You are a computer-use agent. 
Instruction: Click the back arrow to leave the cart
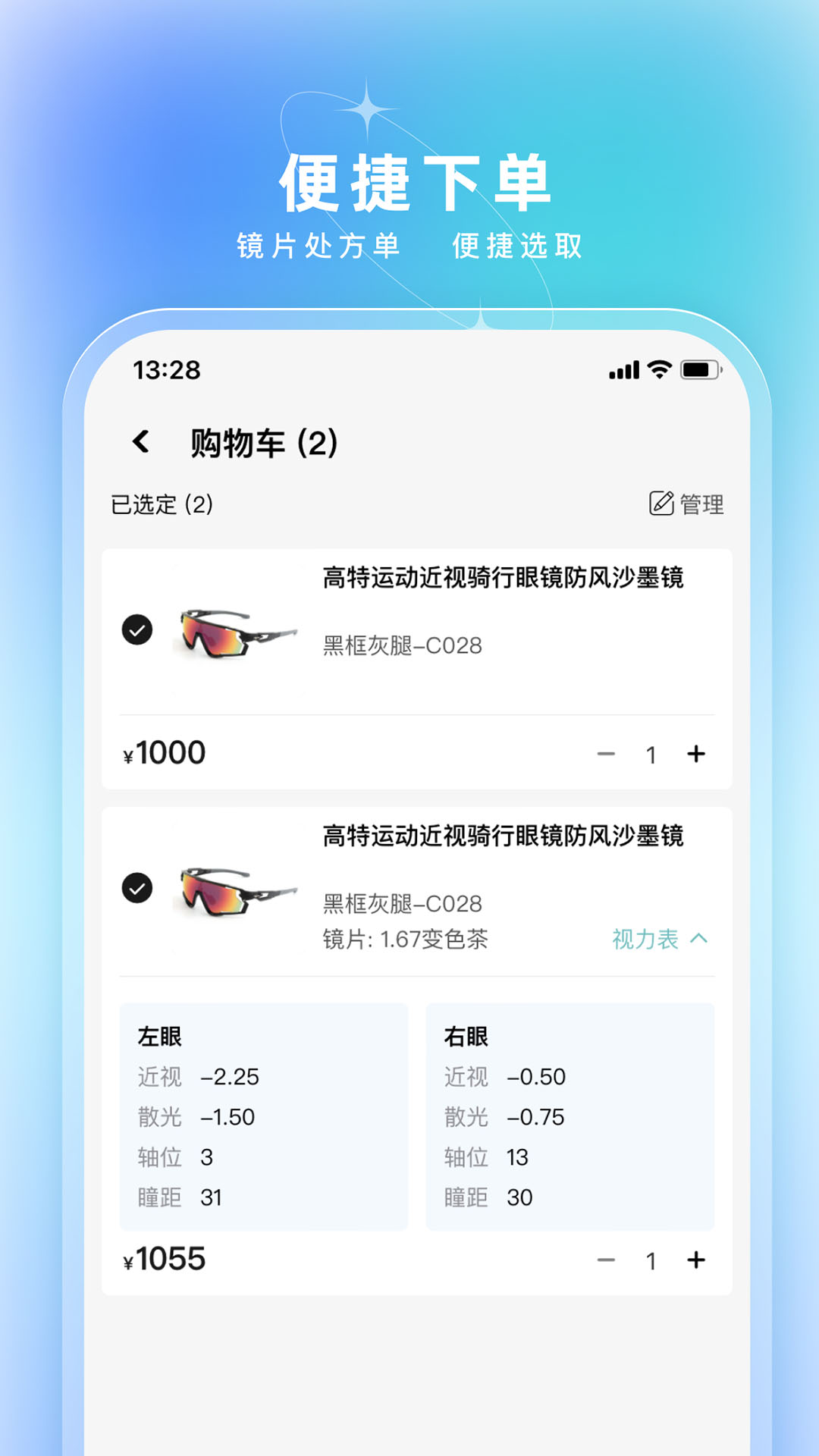coord(140,442)
